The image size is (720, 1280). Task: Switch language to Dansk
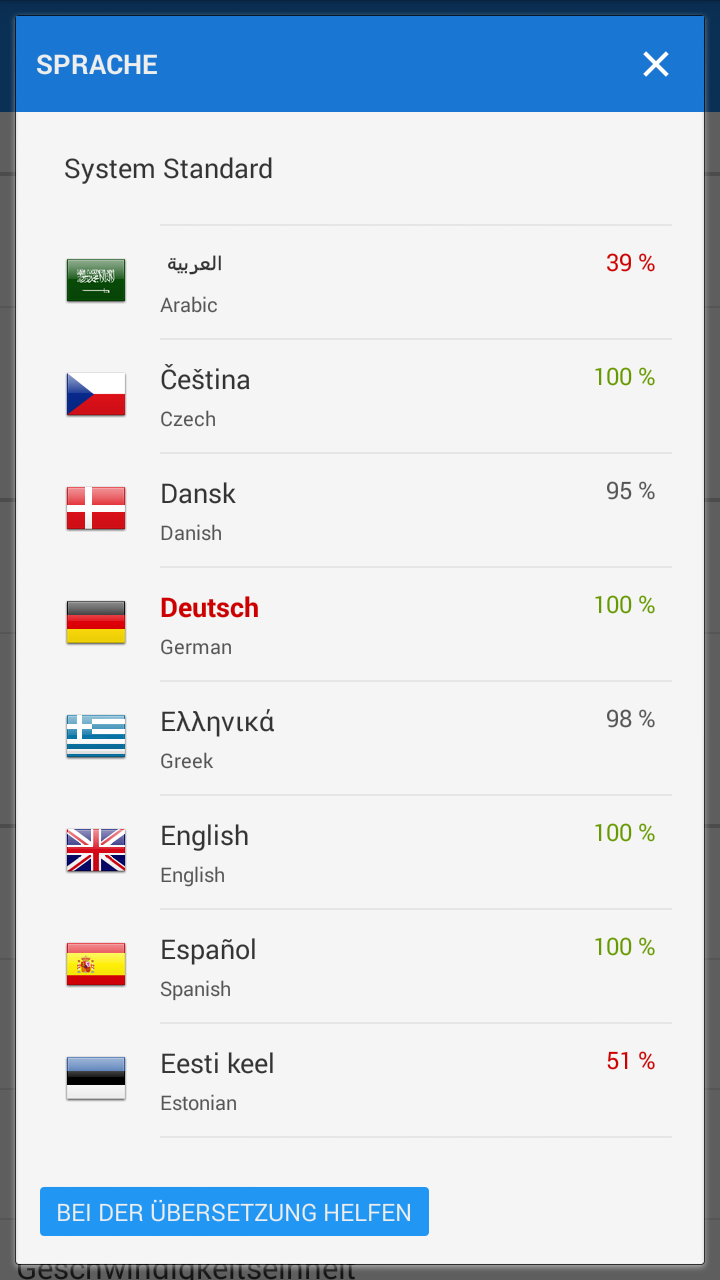(x=360, y=510)
